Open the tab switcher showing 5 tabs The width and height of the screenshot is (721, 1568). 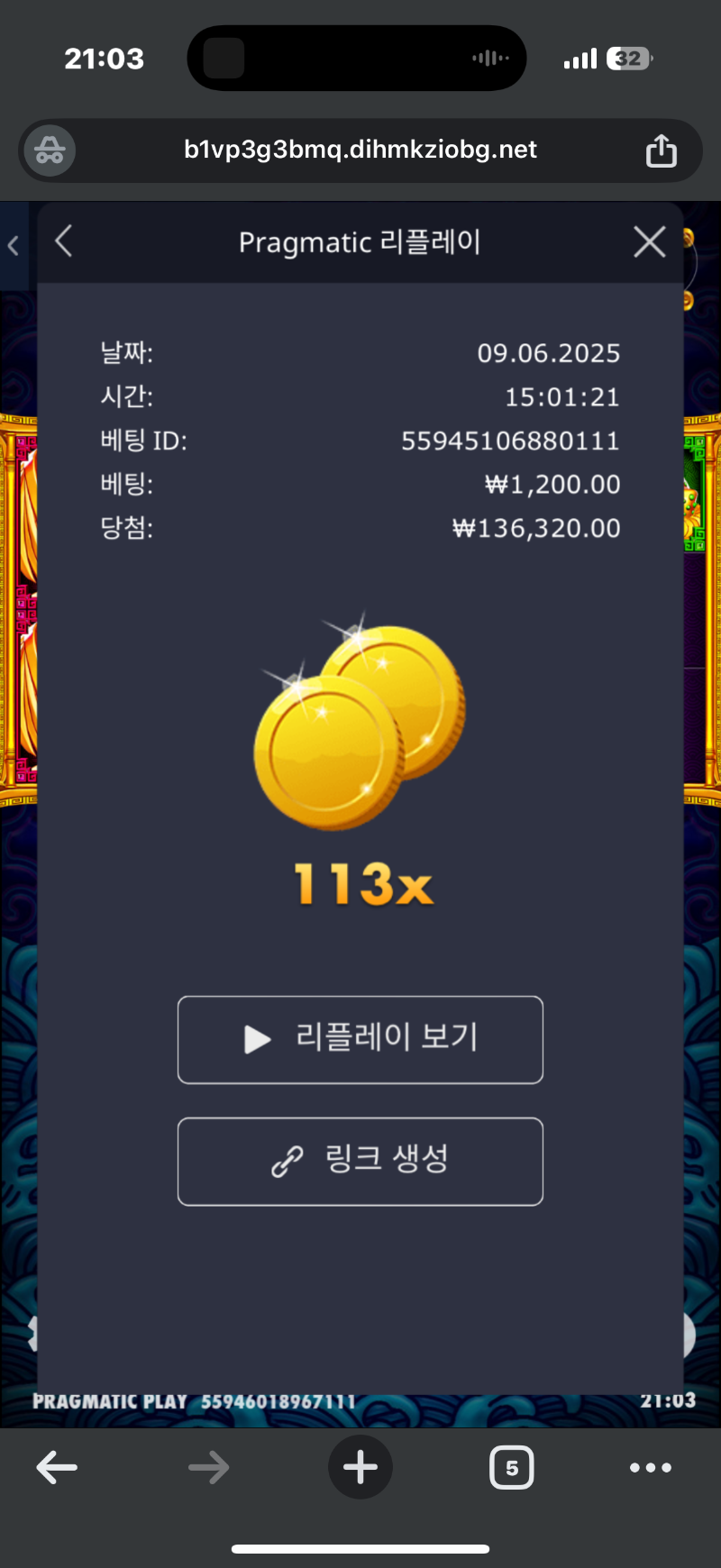click(511, 1467)
